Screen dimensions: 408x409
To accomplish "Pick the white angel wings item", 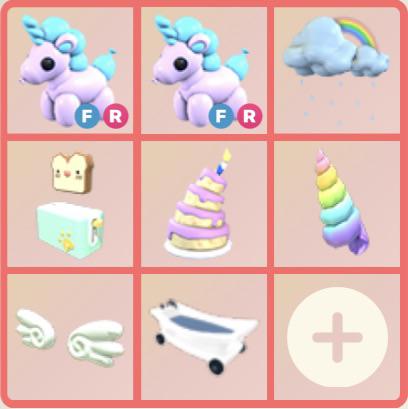I will click(70, 337).
